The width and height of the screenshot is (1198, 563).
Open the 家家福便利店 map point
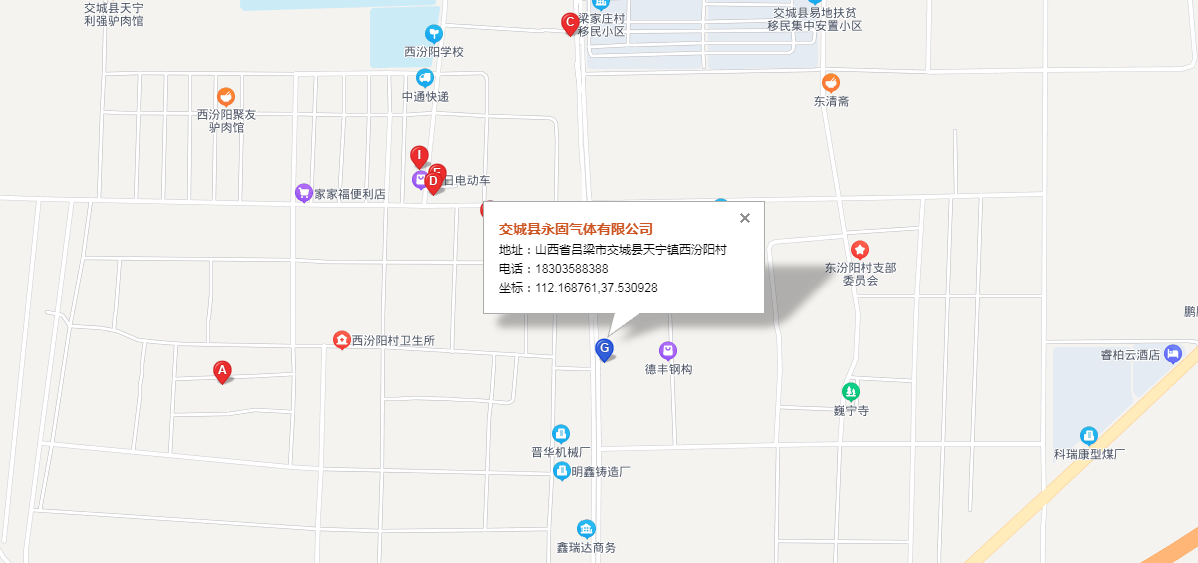(x=303, y=192)
